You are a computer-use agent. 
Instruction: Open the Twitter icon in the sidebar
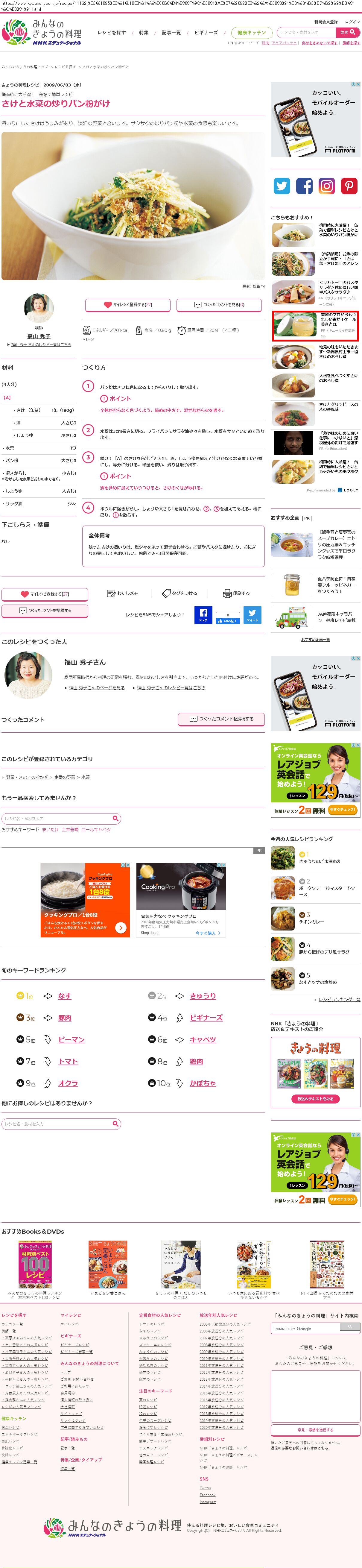(282, 186)
